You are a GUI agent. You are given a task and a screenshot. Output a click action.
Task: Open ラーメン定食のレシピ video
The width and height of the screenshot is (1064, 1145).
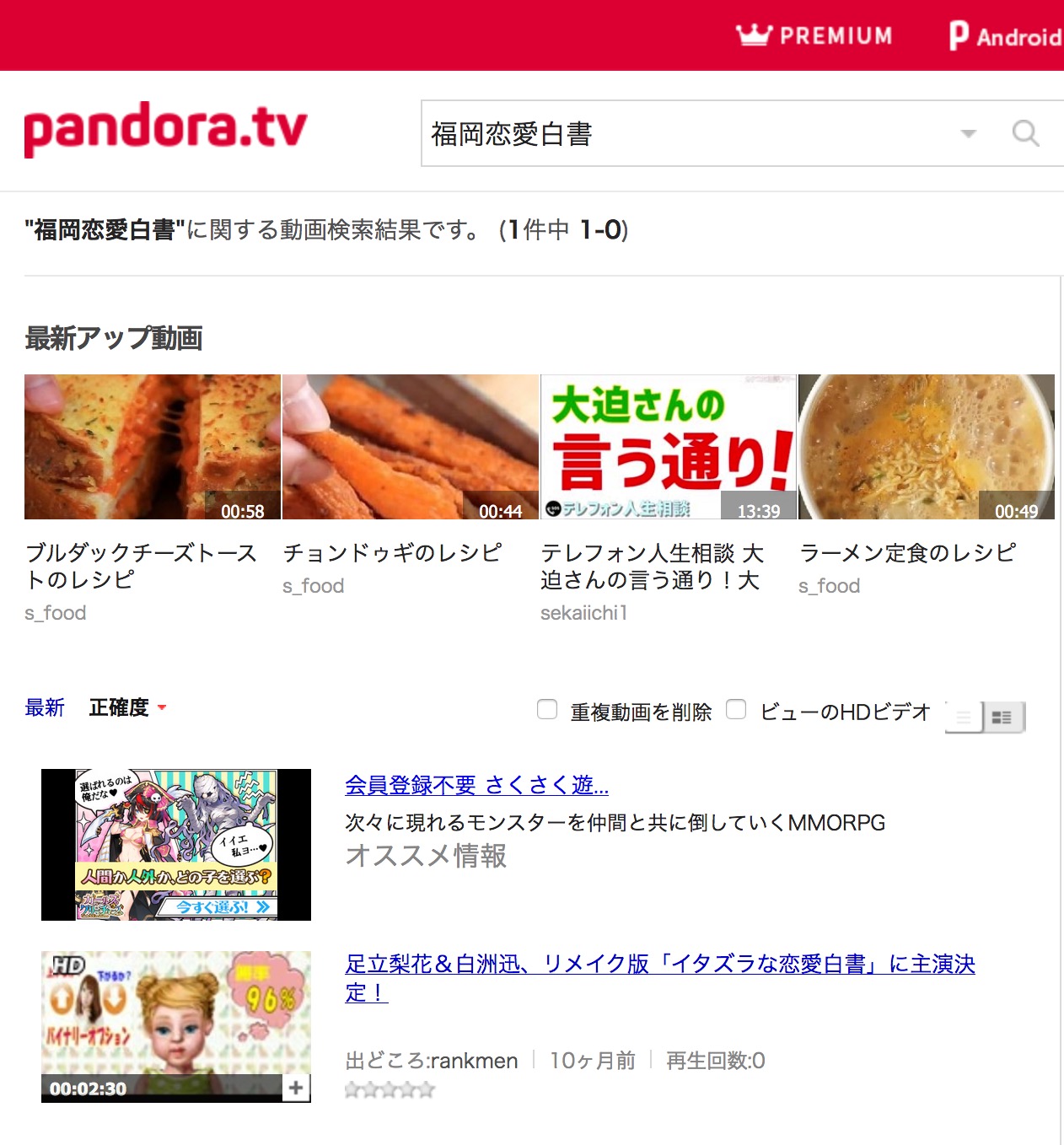tap(927, 447)
